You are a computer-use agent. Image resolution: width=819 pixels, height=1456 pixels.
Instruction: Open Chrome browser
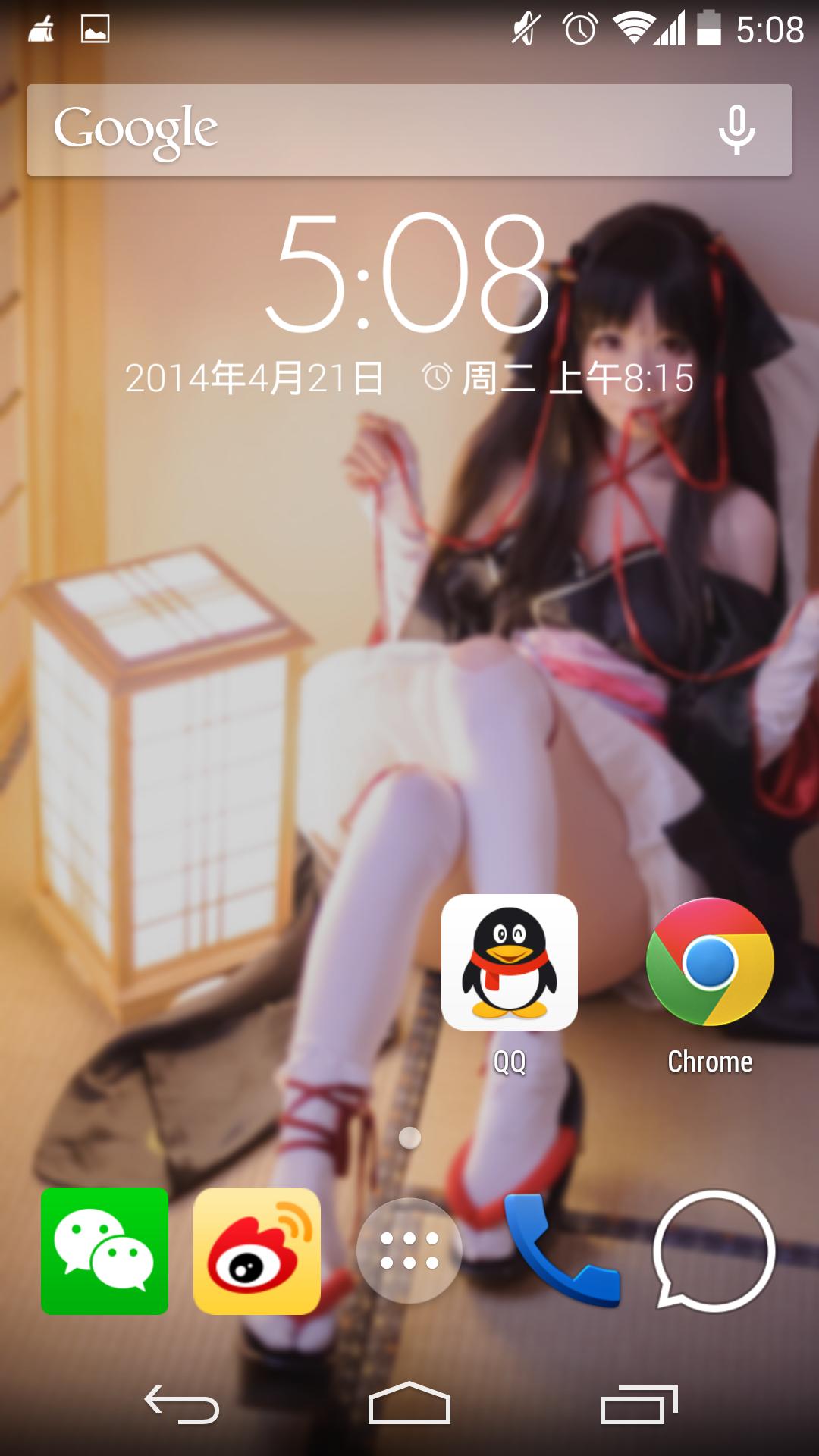[710, 963]
